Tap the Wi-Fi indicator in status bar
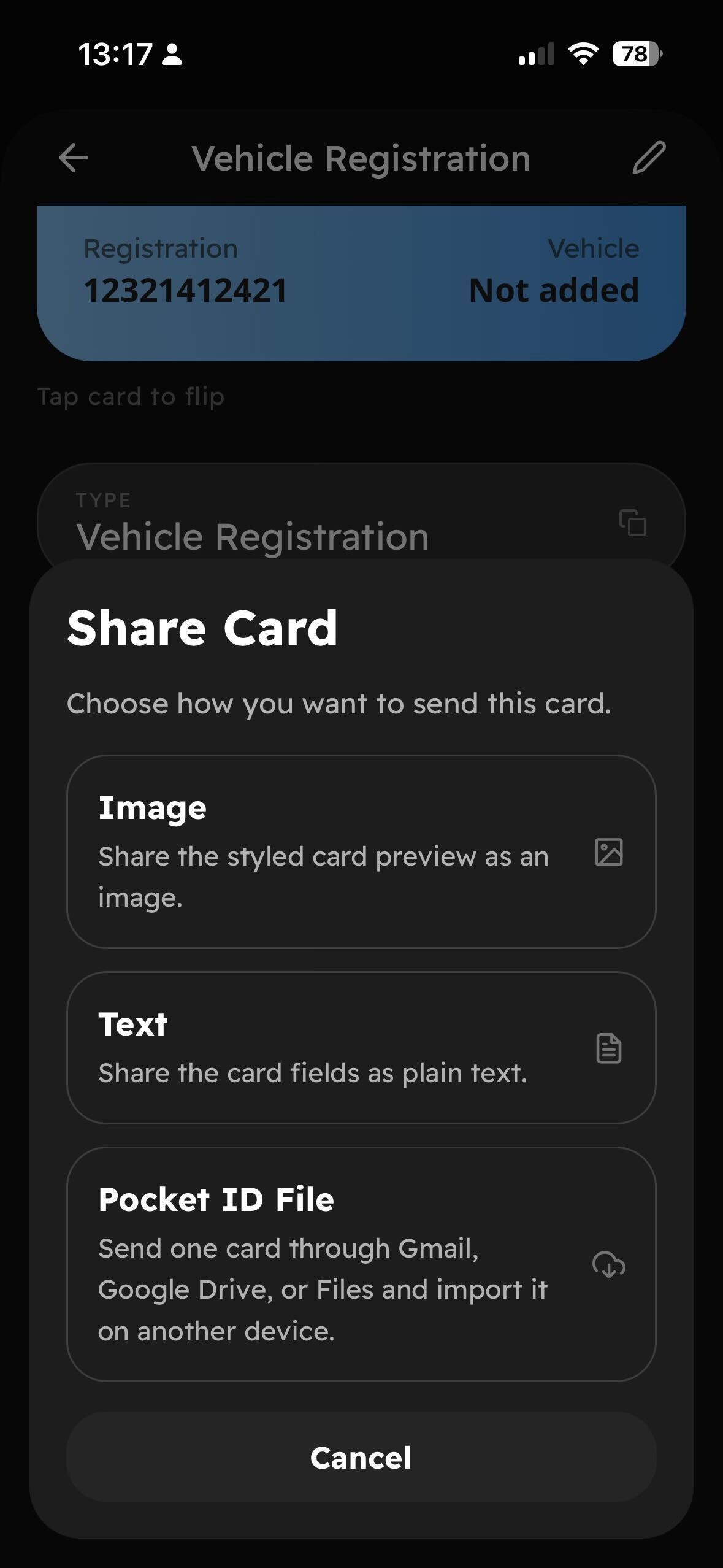This screenshot has height=1568, width=723. tap(582, 55)
